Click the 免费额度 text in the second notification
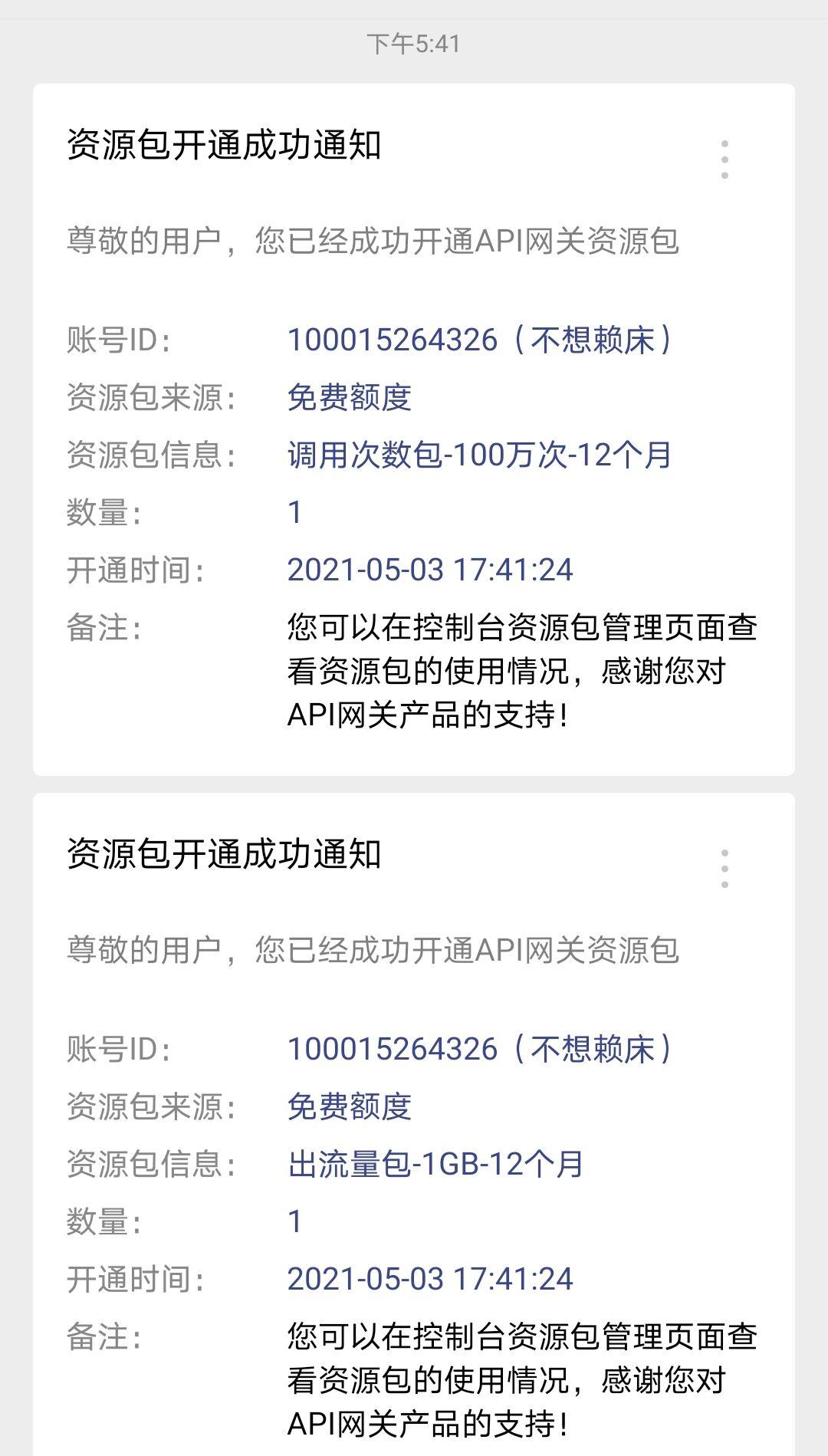Viewport: 828px width, 1456px height. tap(349, 1105)
